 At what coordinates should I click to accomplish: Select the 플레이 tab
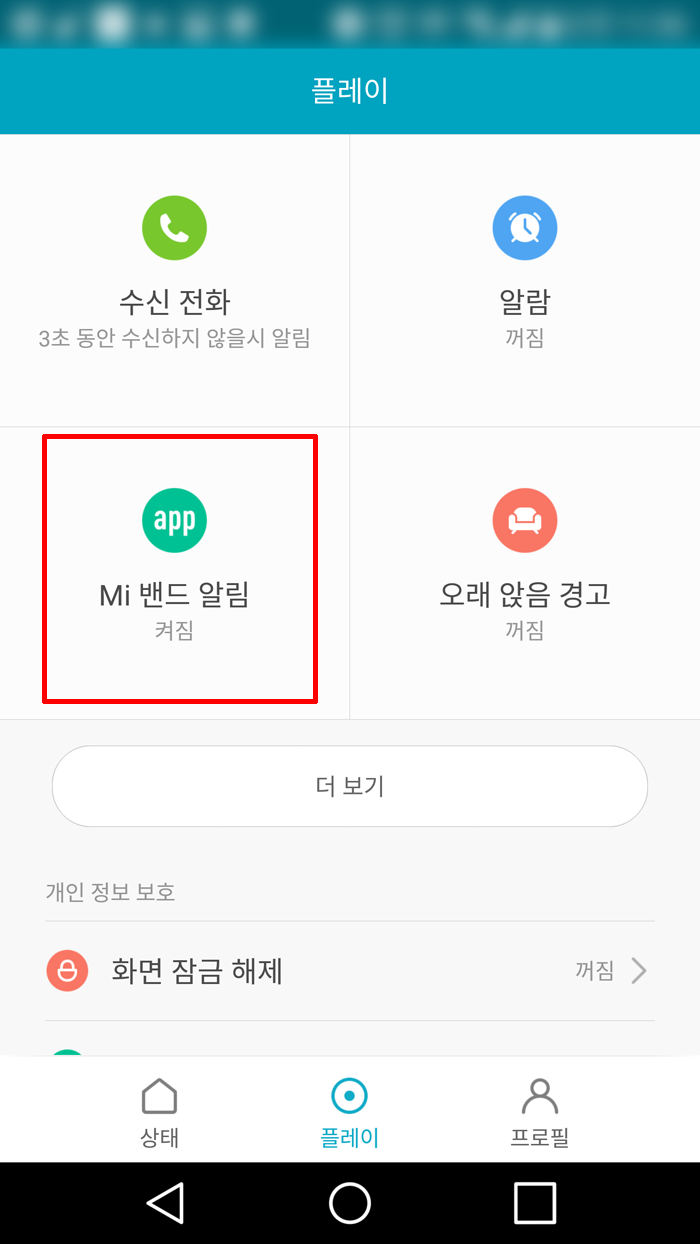[349, 1112]
